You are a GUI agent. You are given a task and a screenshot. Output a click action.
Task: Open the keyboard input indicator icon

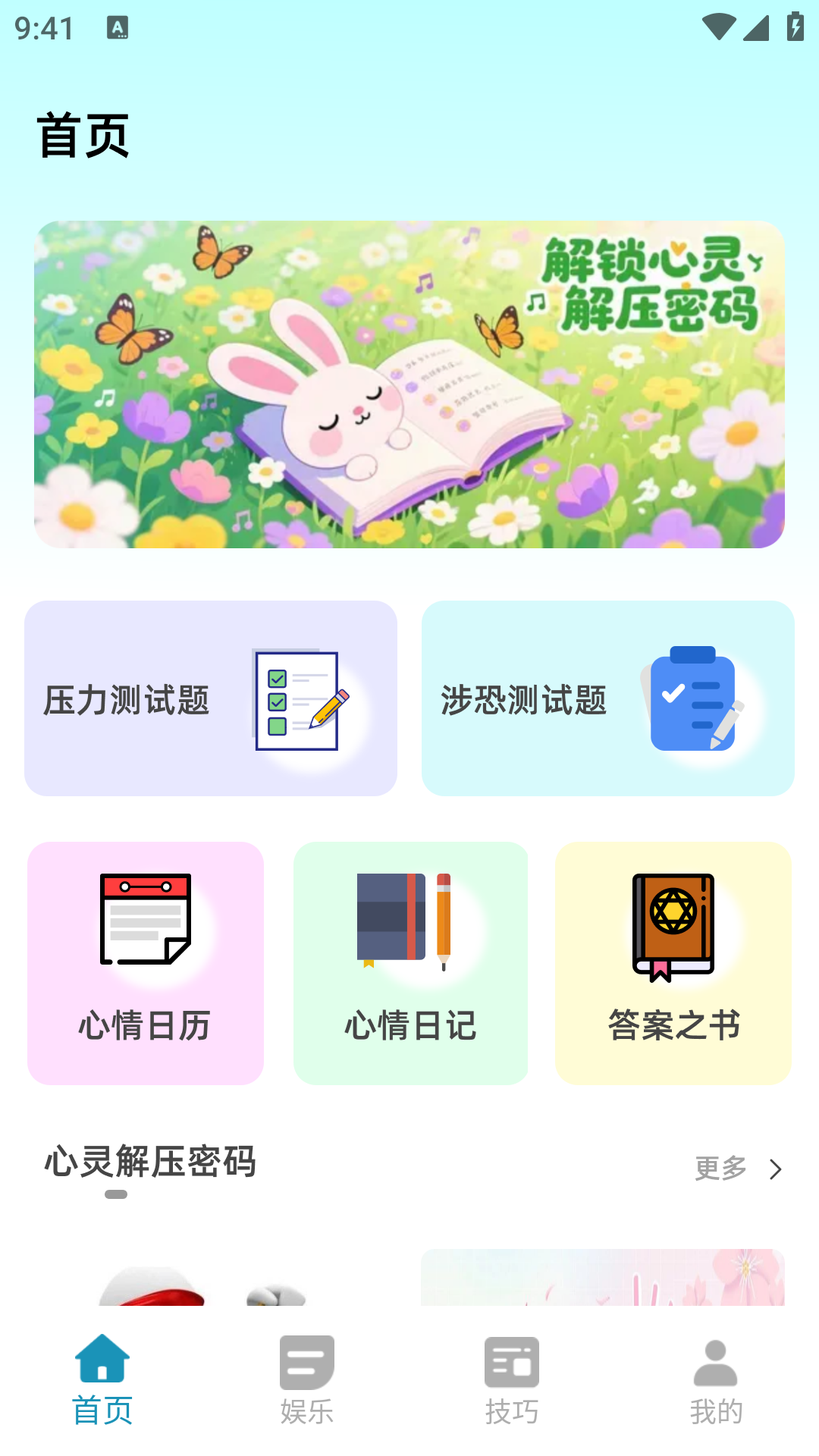(x=117, y=29)
